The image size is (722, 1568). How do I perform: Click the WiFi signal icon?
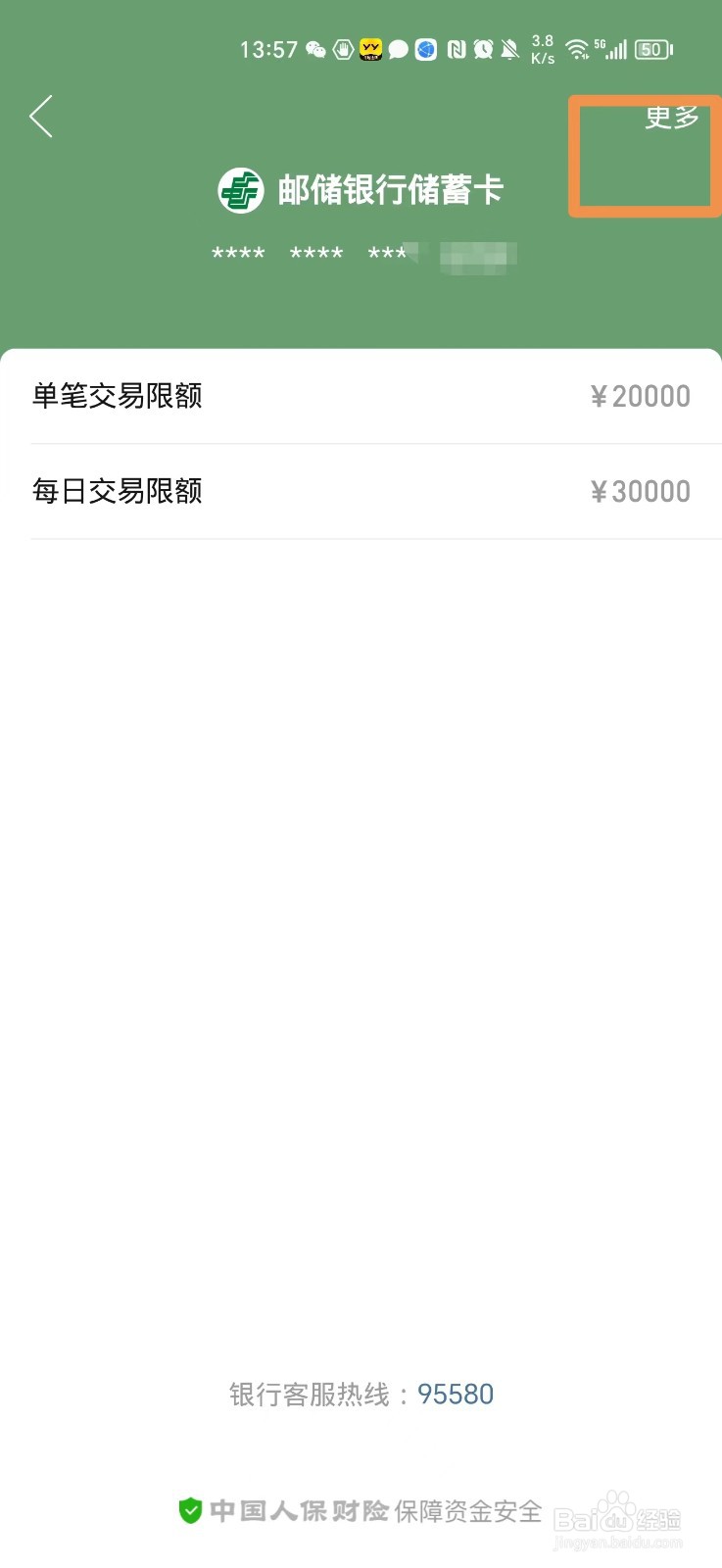coord(577,49)
